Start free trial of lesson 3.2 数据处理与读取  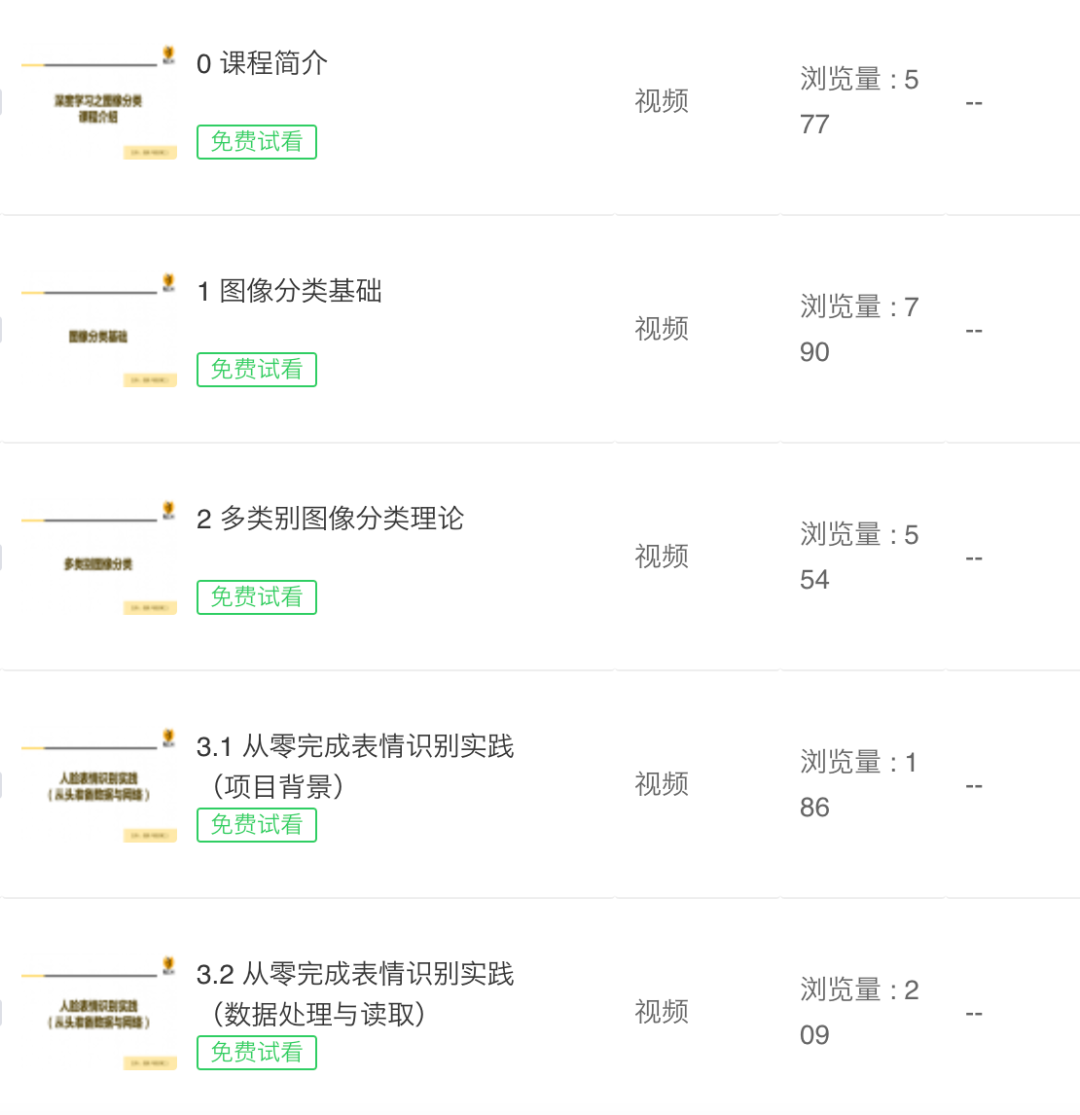click(x=257, y=1052)
